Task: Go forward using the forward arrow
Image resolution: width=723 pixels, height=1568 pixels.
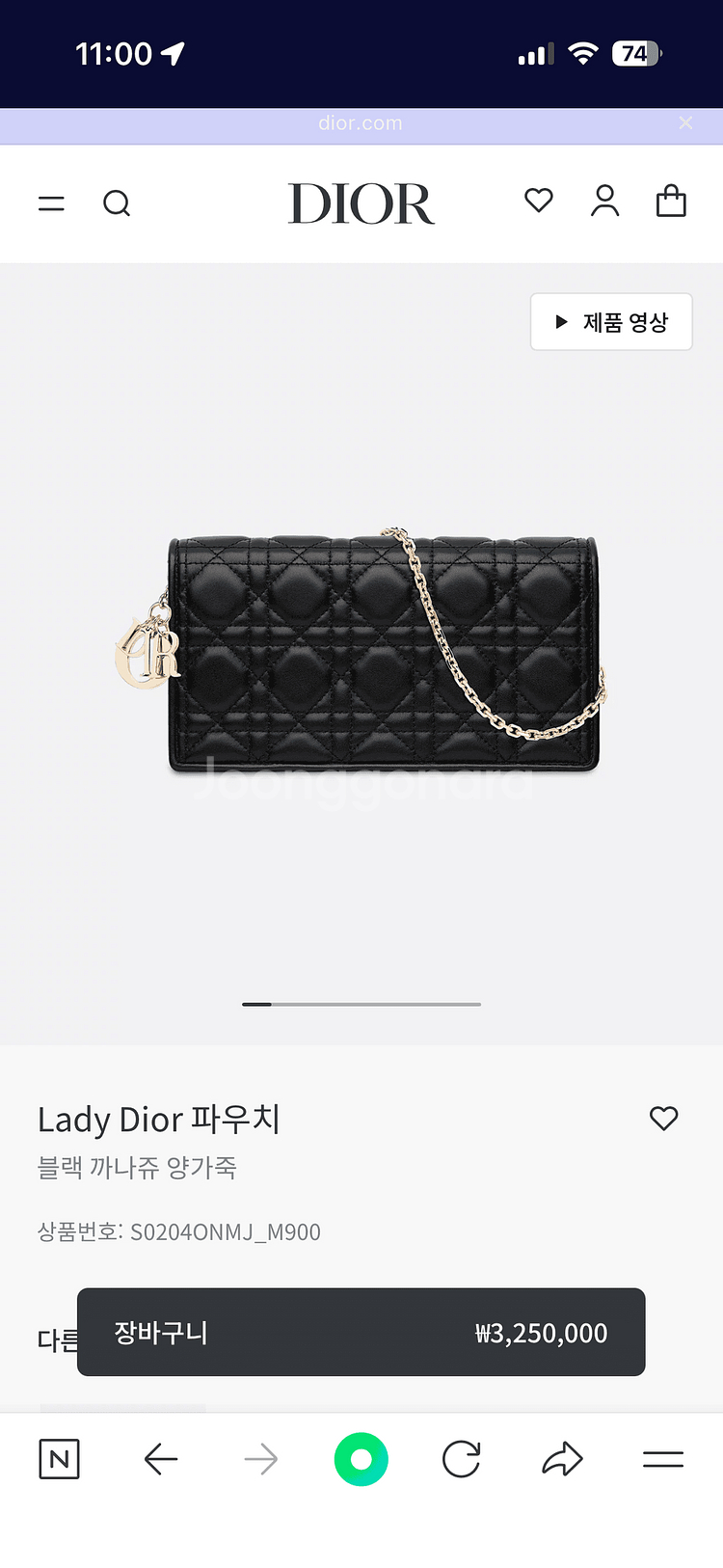Action: (x=260, y=1459)
